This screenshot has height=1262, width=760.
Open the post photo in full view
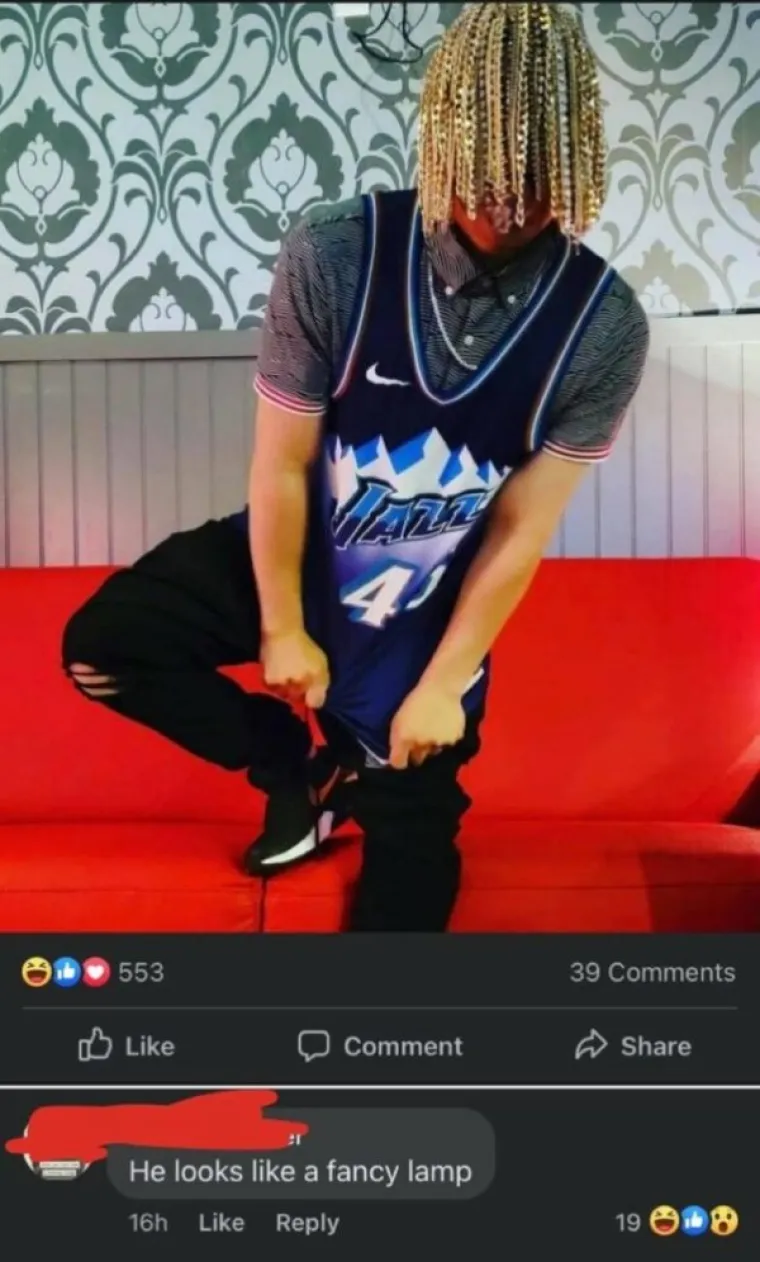pyautogui.click(x=380, y=465)
